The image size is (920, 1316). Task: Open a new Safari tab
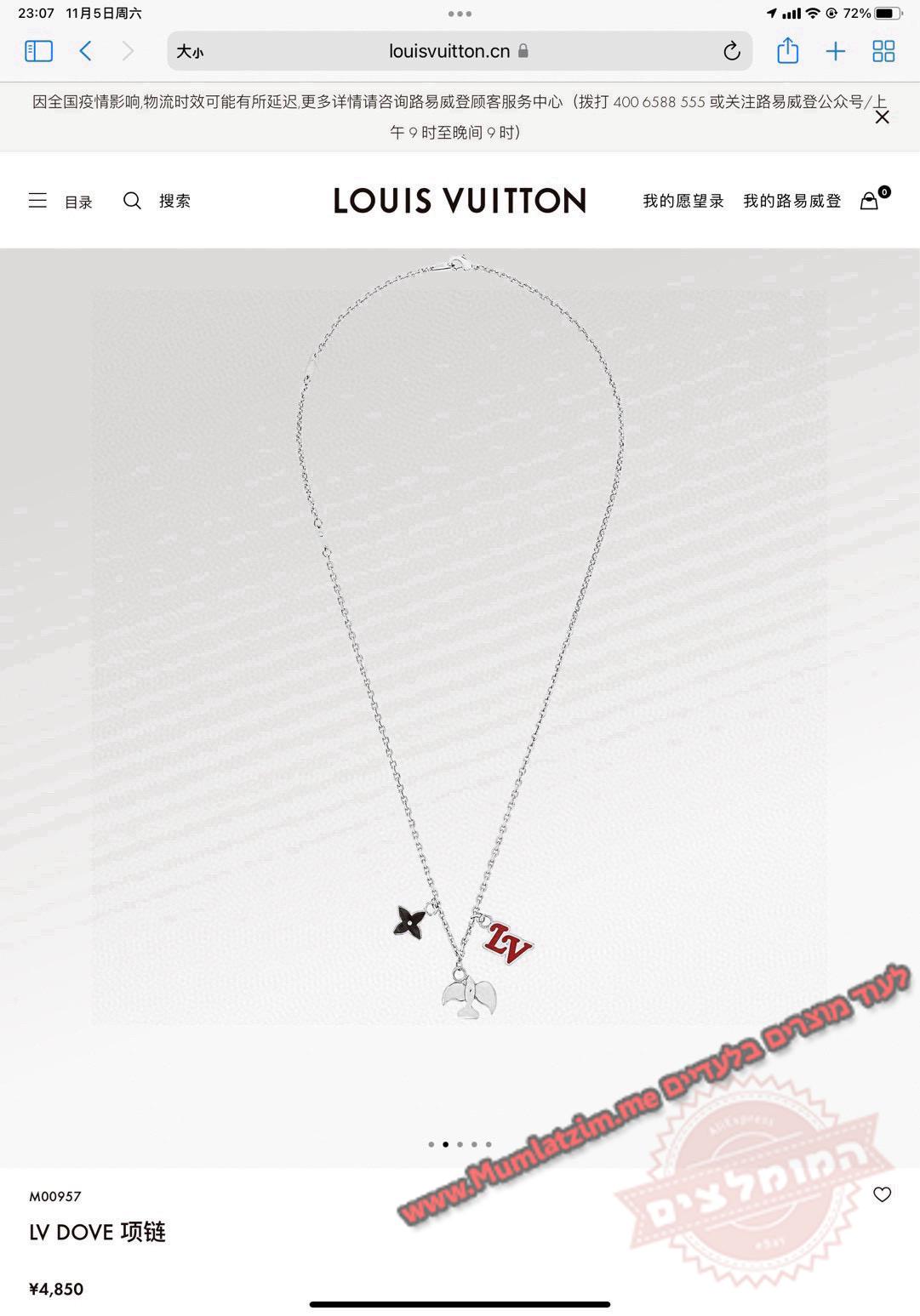[835, 52]
